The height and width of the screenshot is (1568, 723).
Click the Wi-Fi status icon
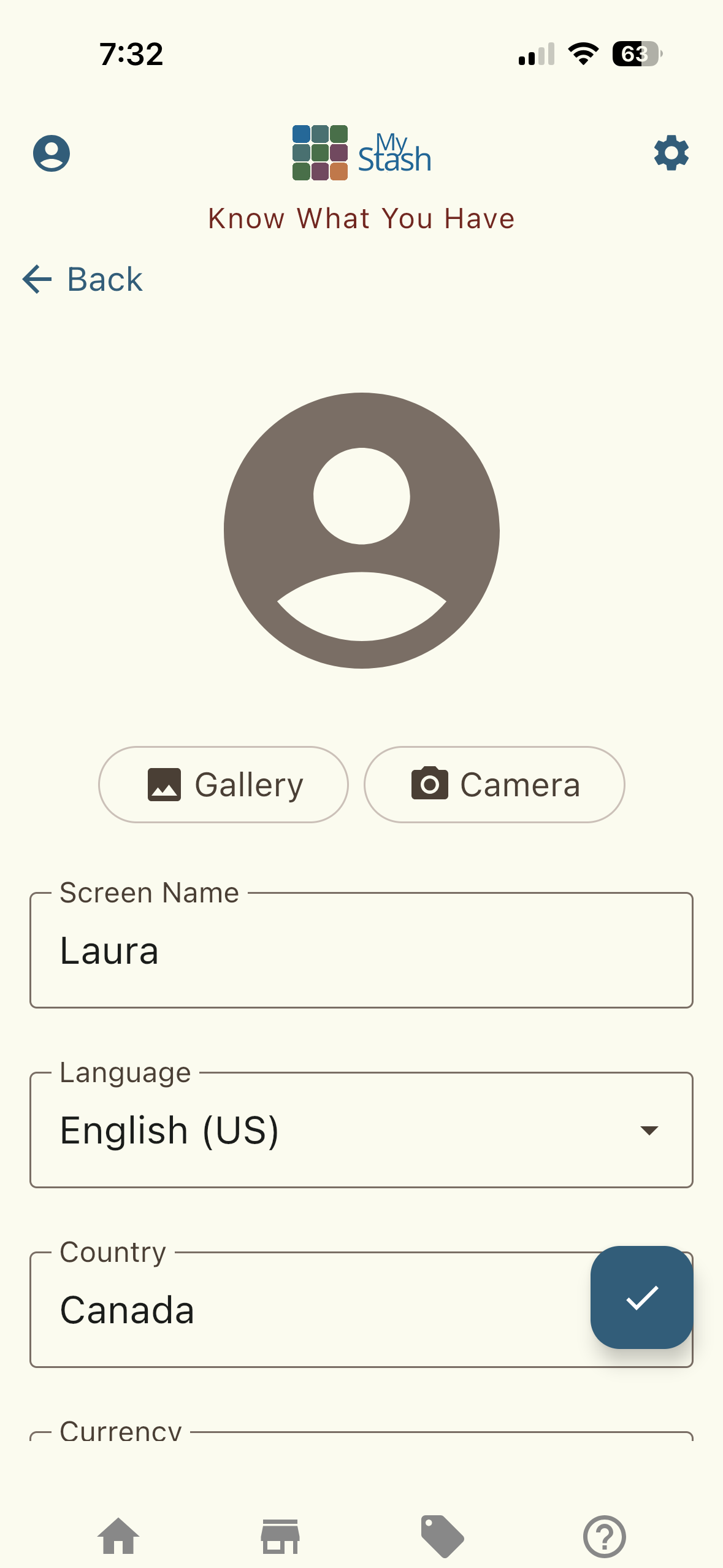tap(581, 55)
